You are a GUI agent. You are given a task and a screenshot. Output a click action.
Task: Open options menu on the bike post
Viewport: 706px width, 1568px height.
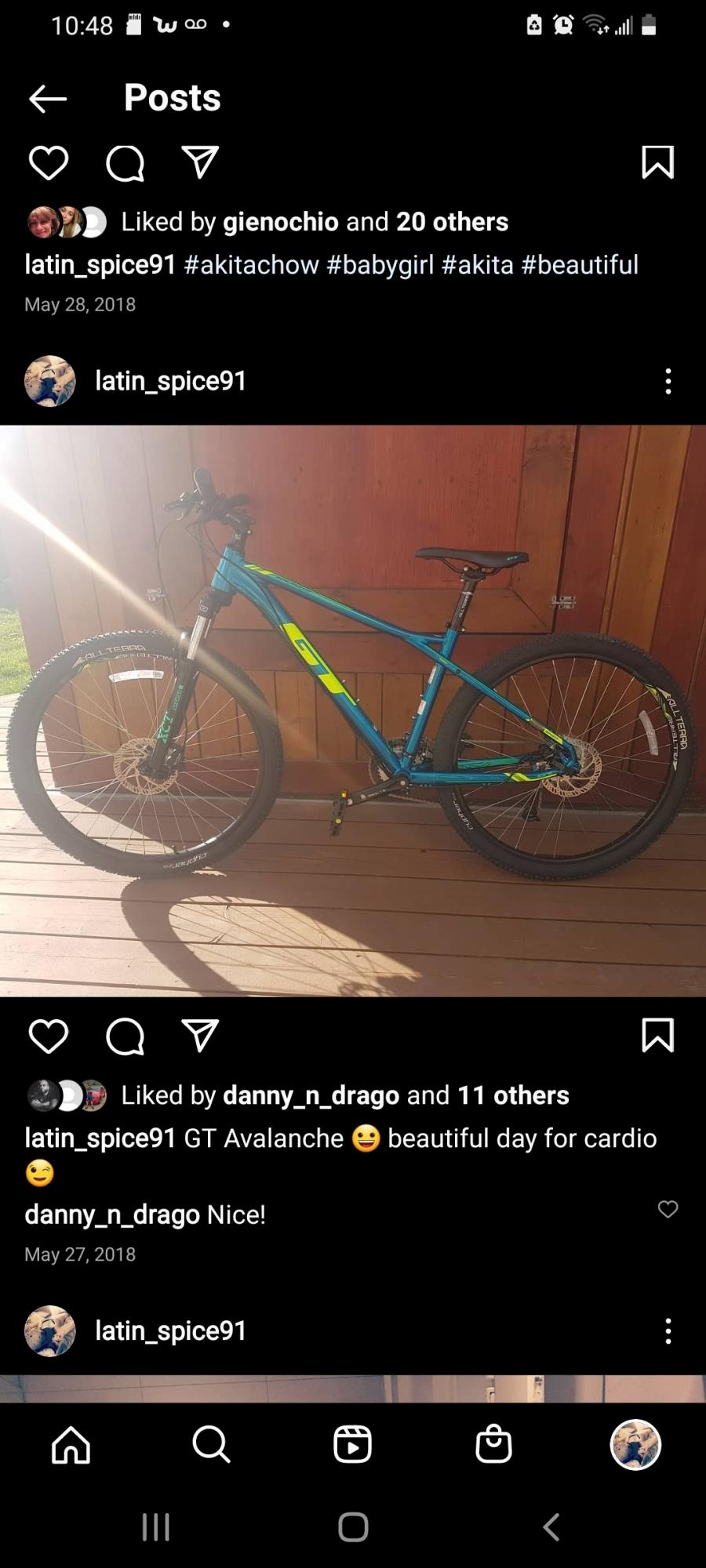(668, 382)
